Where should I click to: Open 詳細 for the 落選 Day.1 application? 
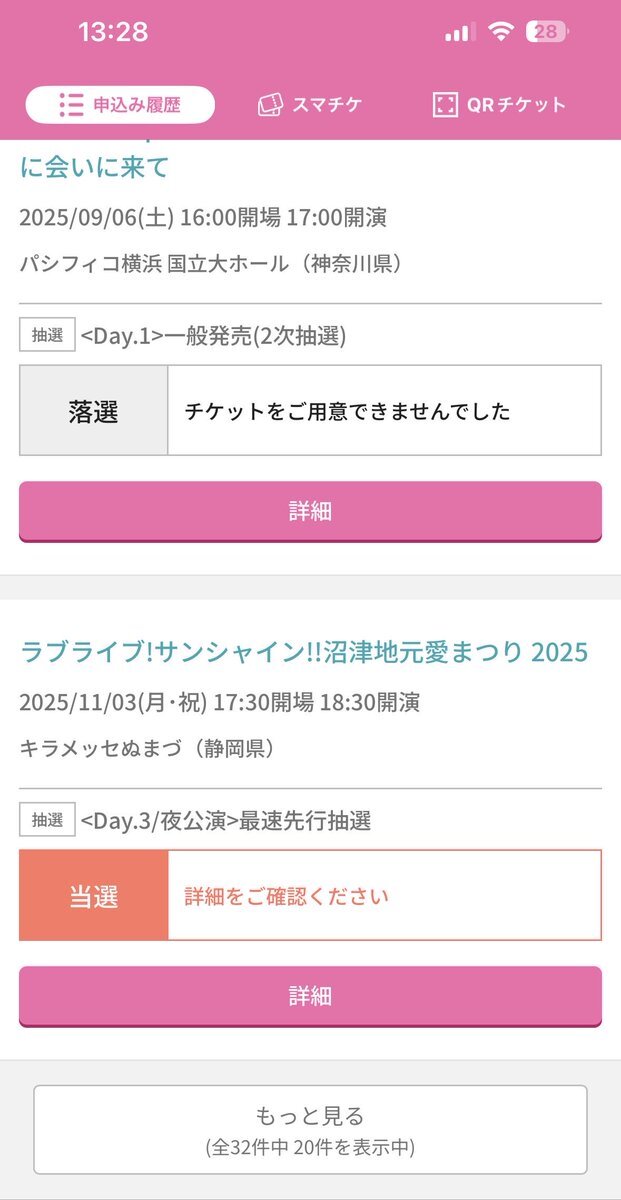point(310,511)
